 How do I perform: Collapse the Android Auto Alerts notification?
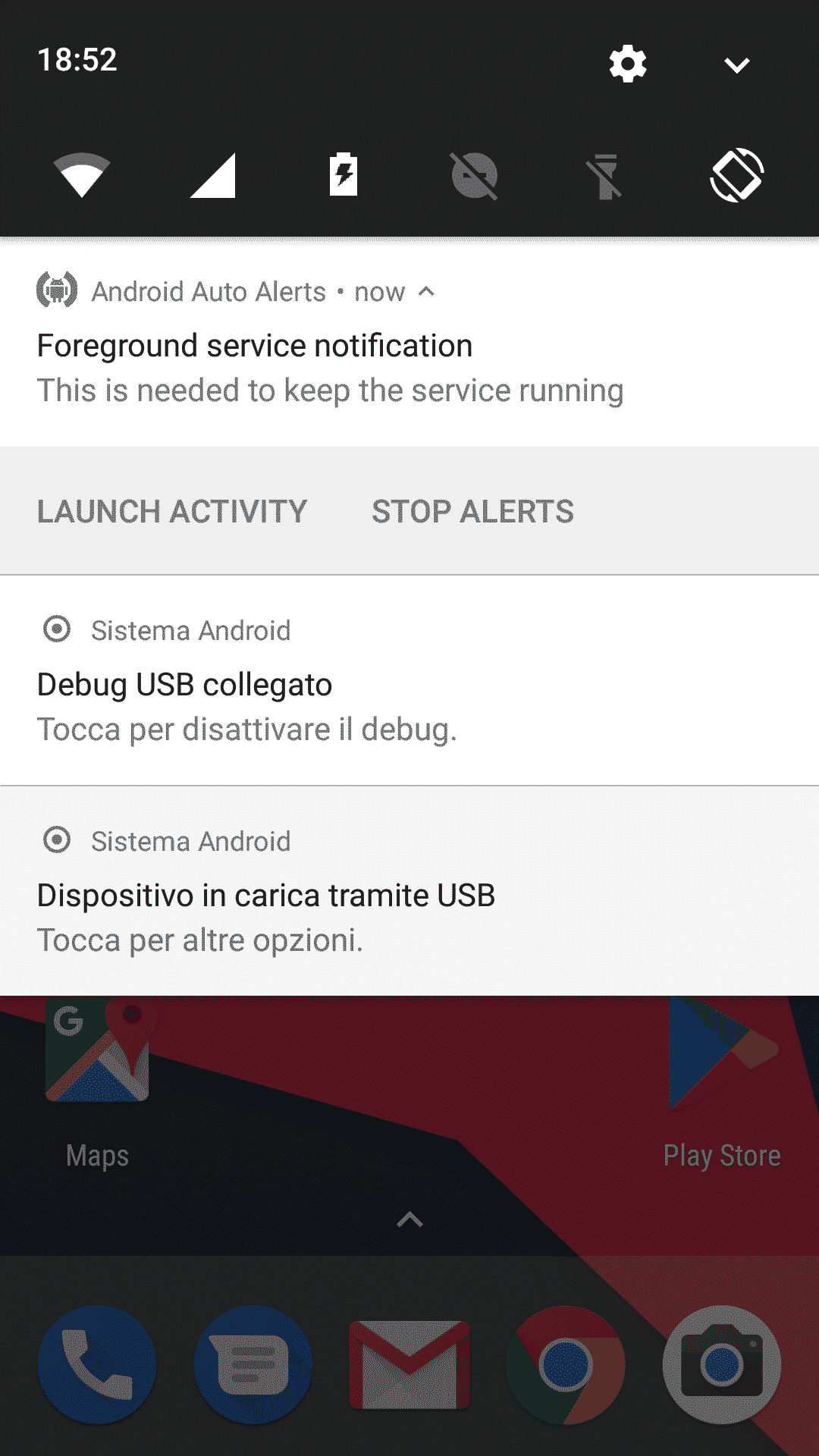pos(427,291)
